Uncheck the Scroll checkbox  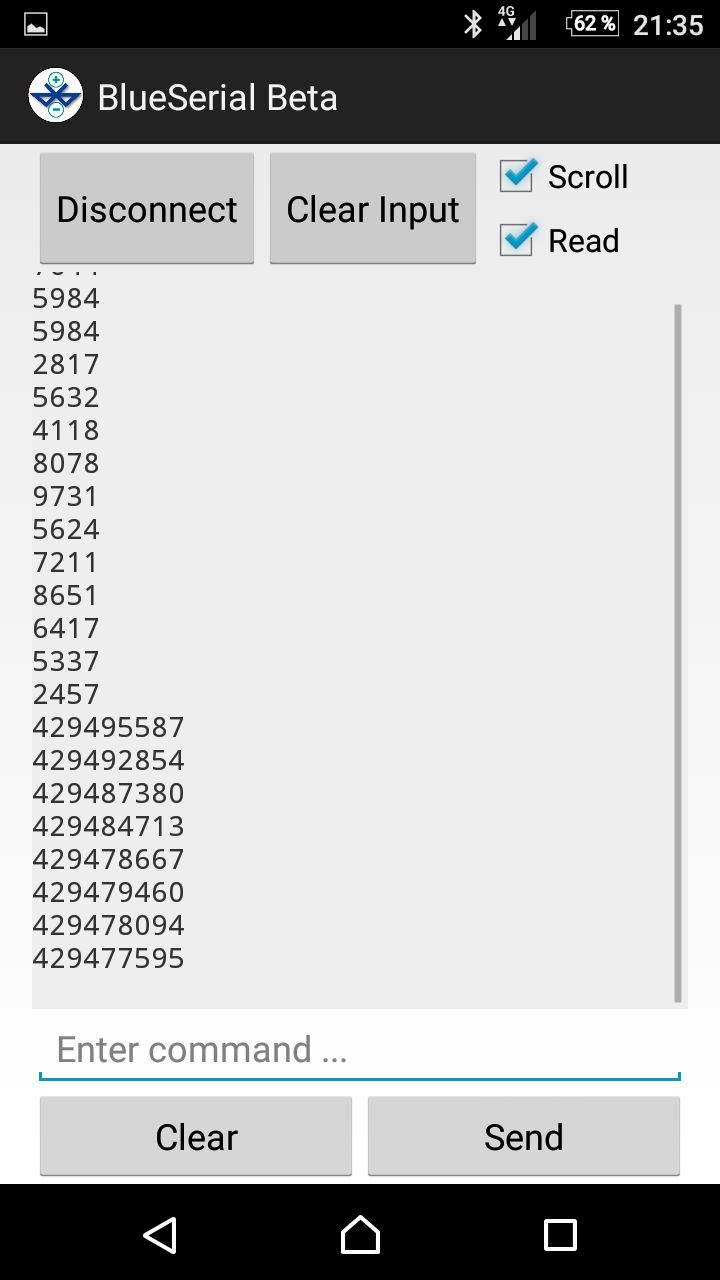516,176
